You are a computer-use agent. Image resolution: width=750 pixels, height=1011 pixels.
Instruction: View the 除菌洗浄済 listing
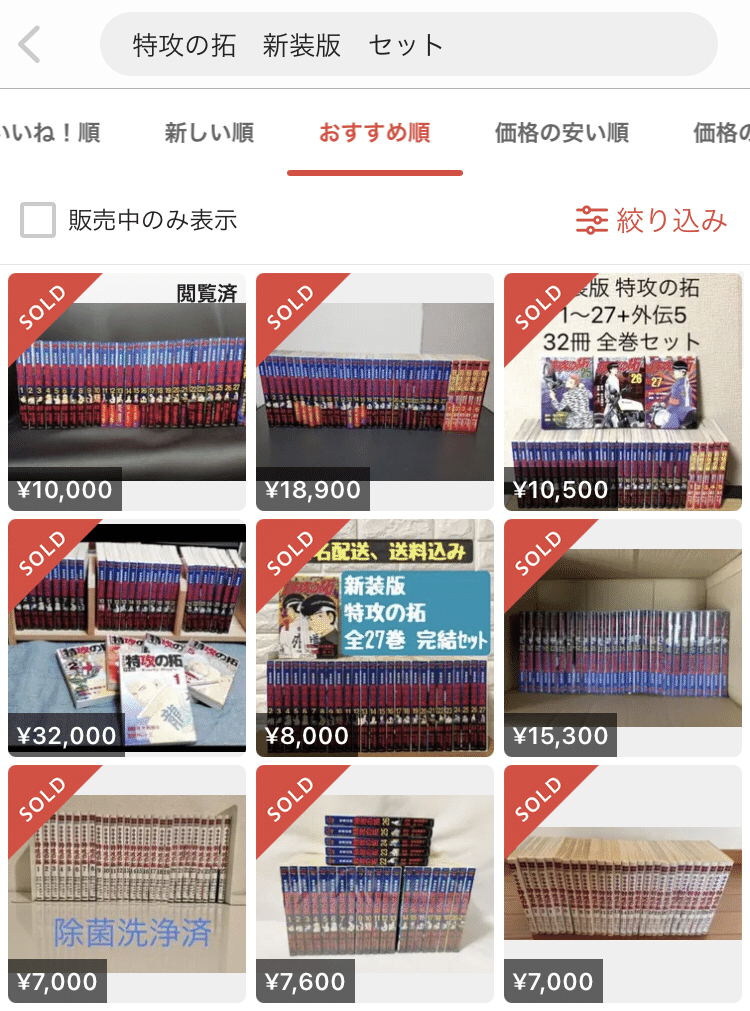pos(127,883)
